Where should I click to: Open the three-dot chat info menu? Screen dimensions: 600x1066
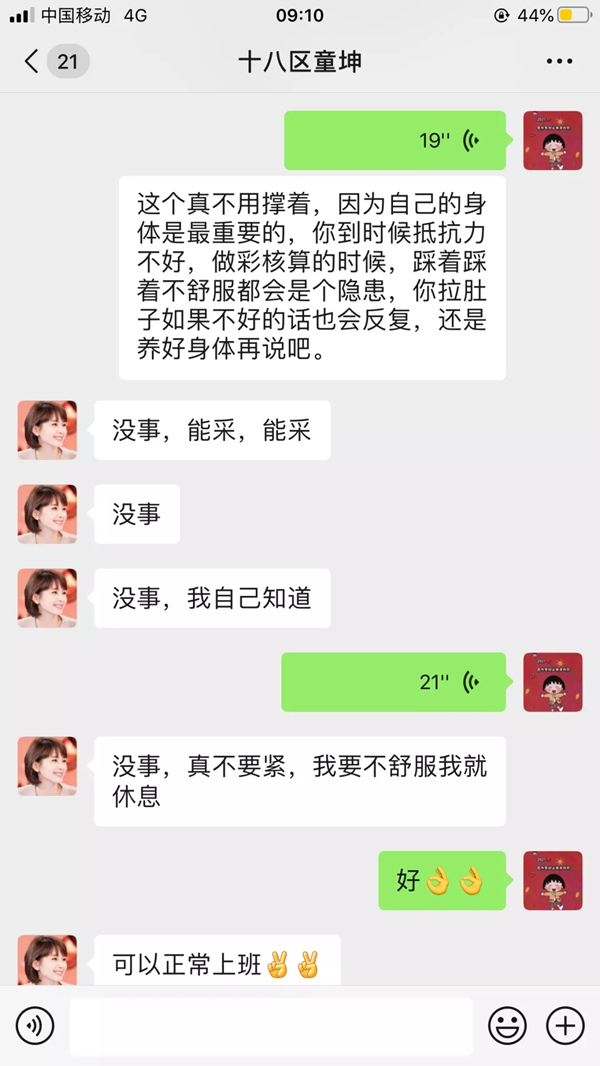coord(559,62)
